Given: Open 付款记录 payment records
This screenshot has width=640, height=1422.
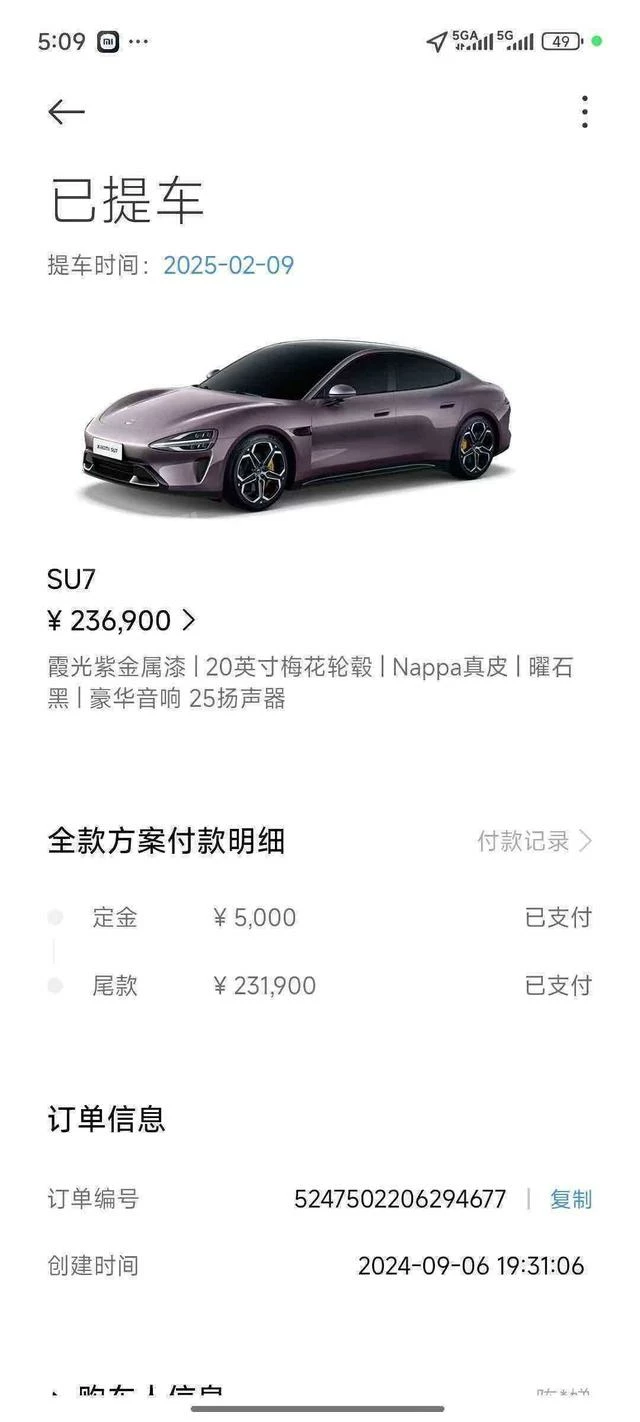Looking at the screenshot, I should pos(534,841).
